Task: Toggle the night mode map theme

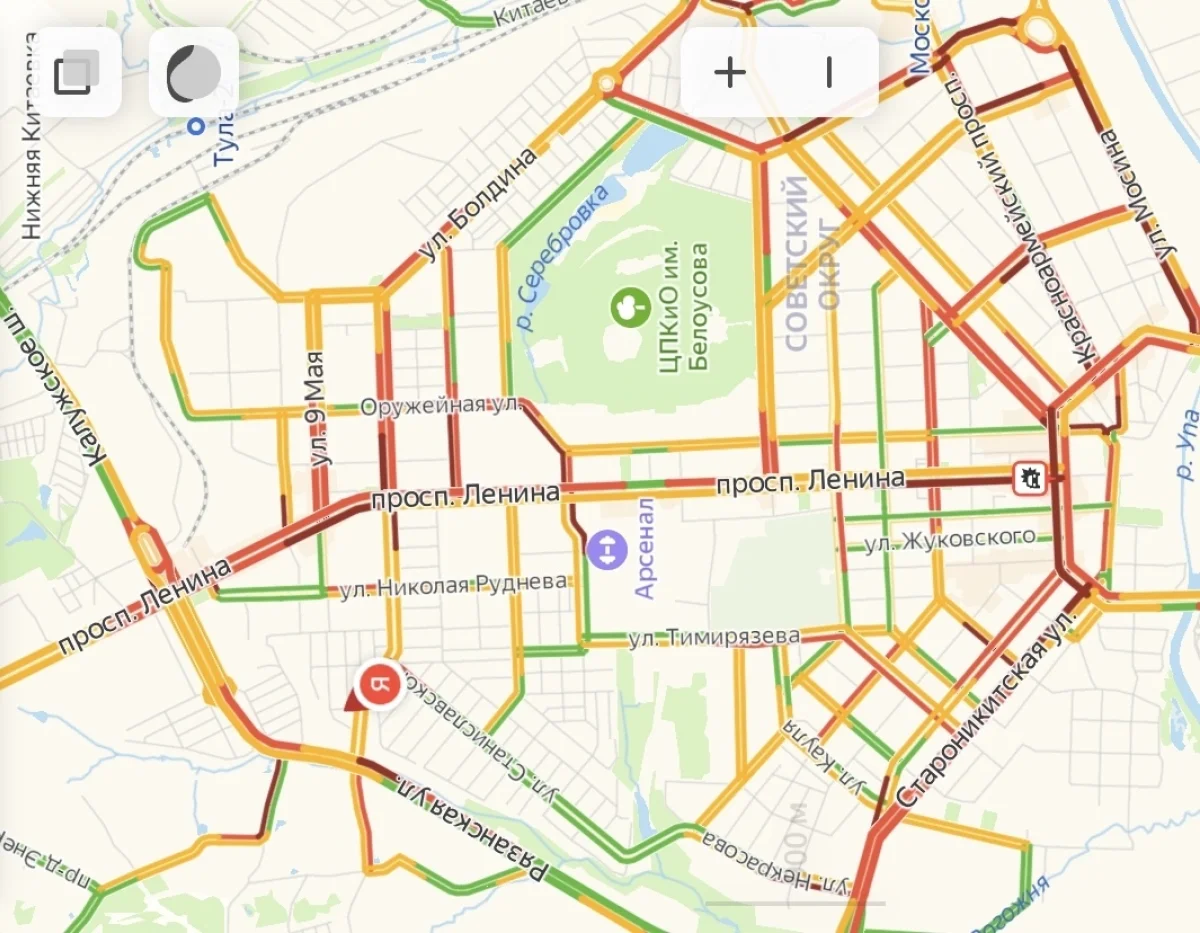Action: pos(193,73)
